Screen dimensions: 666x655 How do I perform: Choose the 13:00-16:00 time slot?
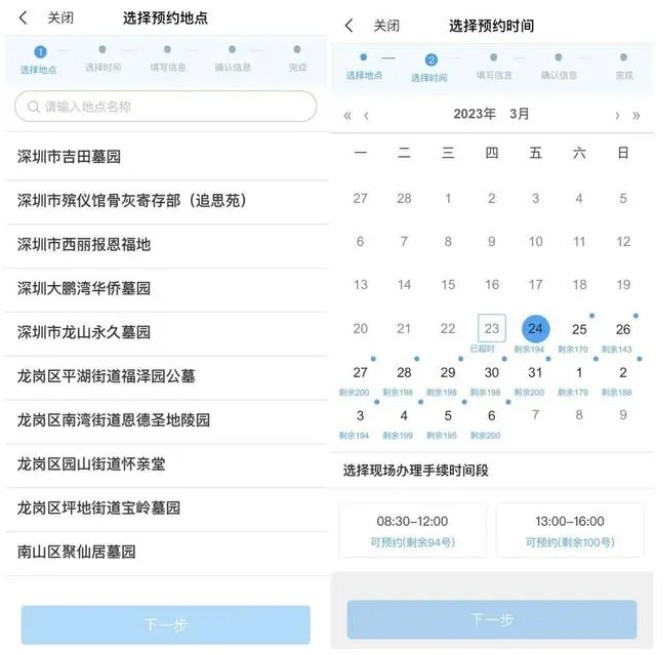tap(570, 530)
